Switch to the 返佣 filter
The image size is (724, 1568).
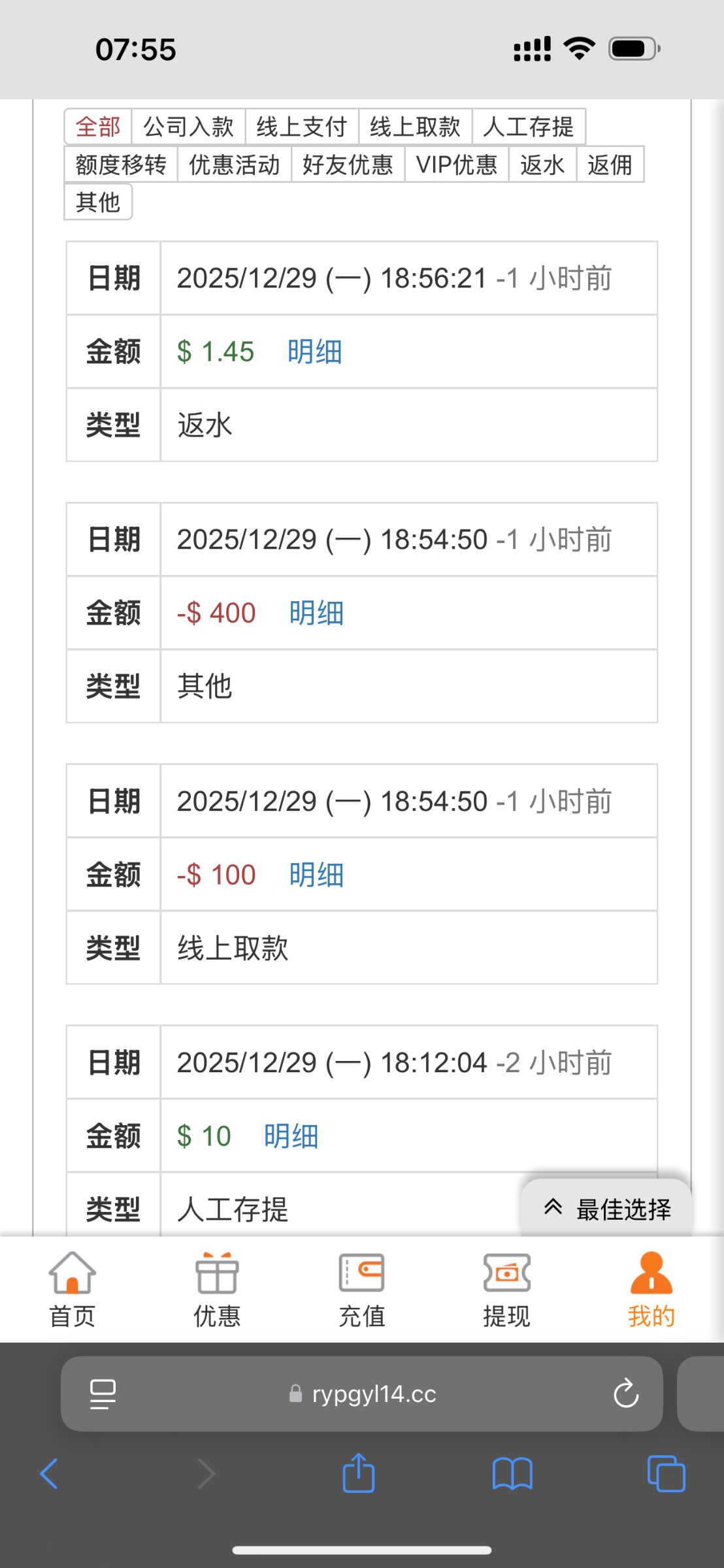[x=609, y=164]
